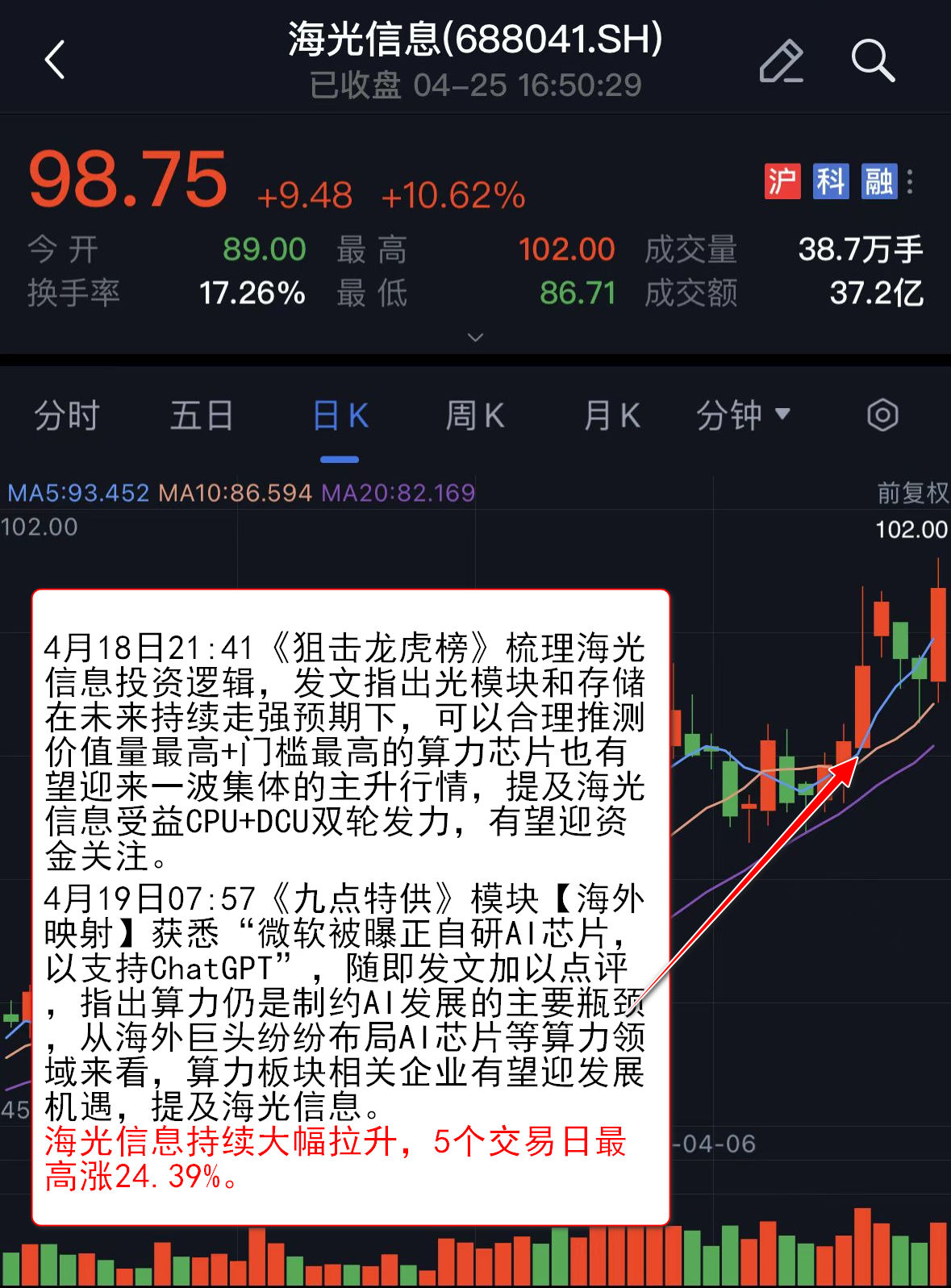Expand more quote details chevron
The width and height of the screenshot is (951, 1288).
tap(476, 337)
